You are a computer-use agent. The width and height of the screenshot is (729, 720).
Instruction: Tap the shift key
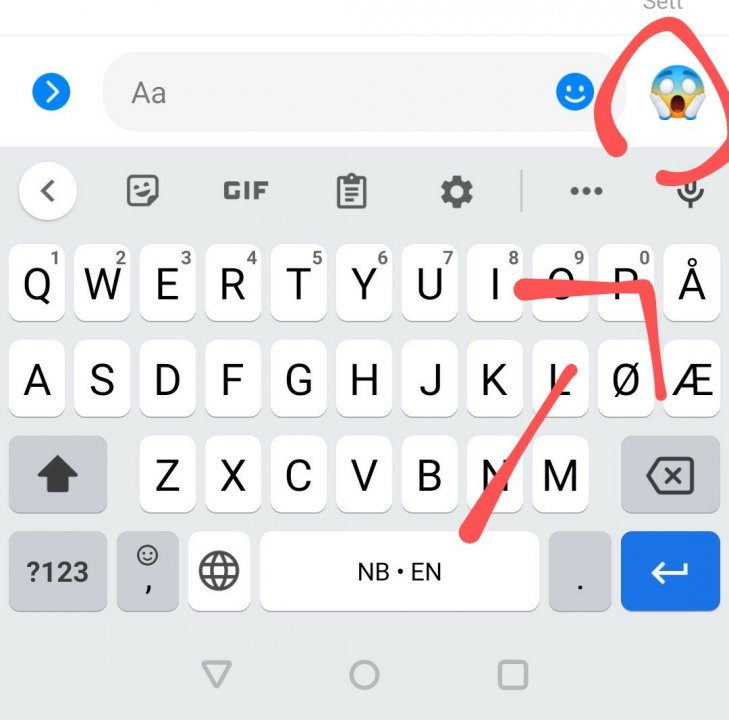(58, 476)
